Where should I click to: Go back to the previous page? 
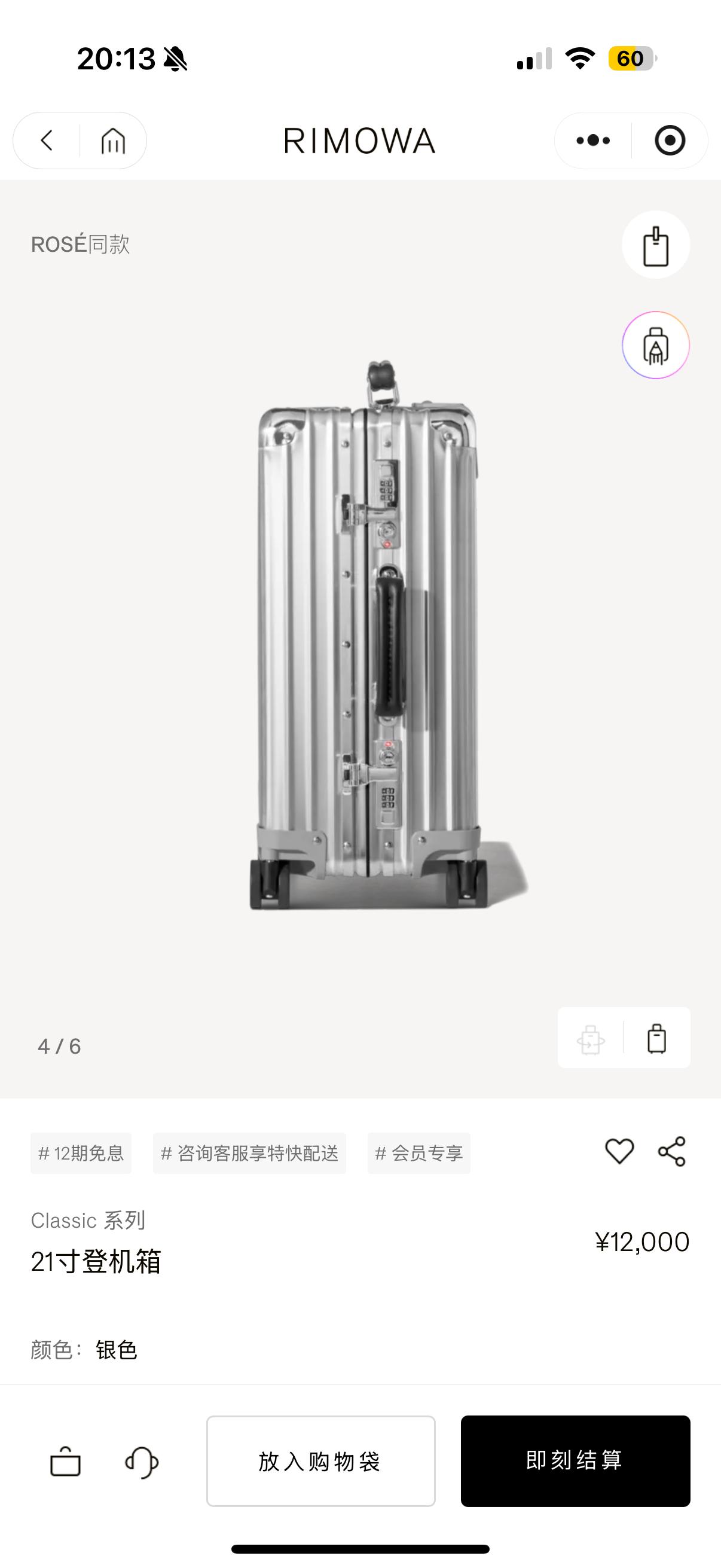click(x=47, y=141)
